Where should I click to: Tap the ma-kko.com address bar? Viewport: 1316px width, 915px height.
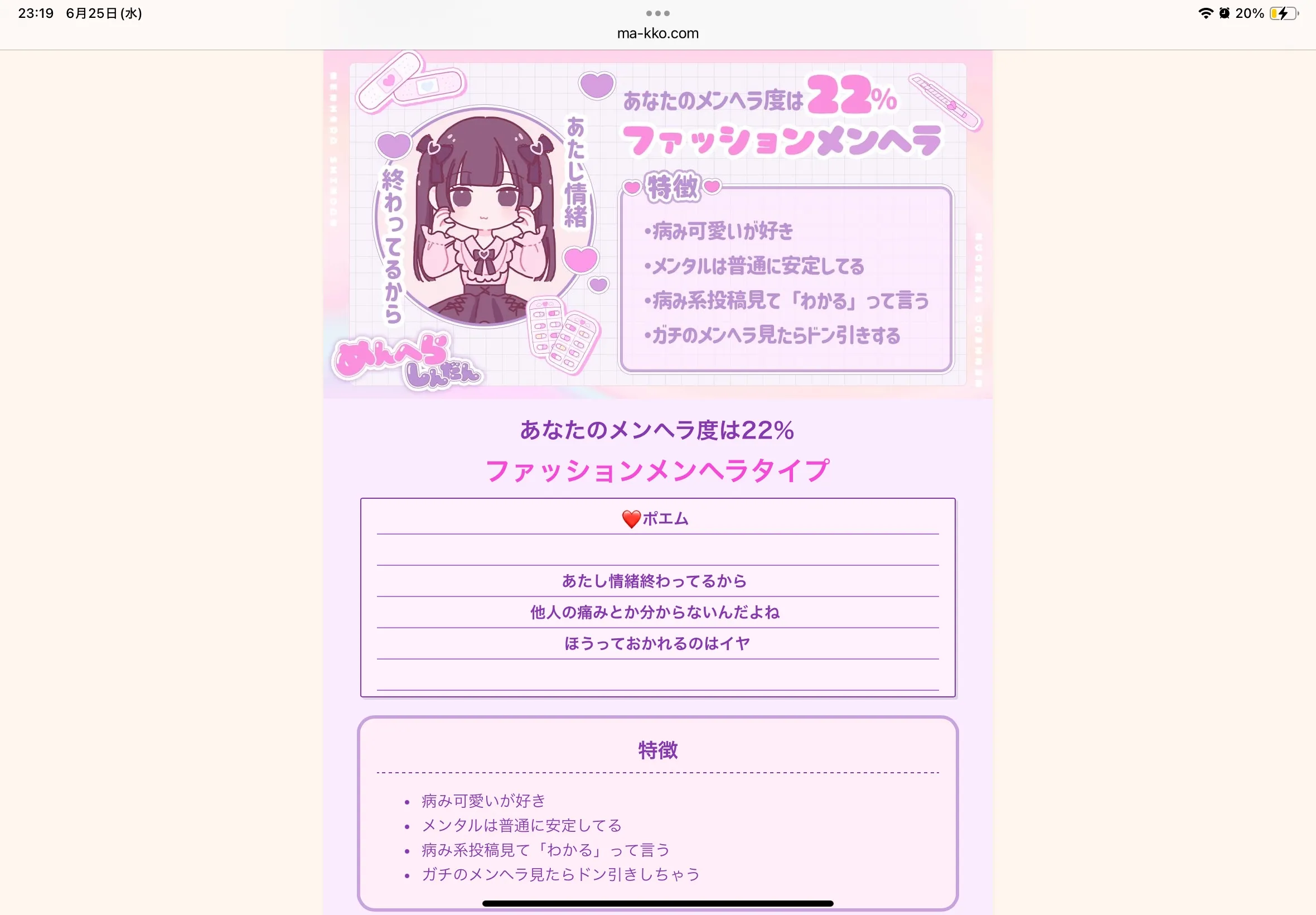[657, 33]
